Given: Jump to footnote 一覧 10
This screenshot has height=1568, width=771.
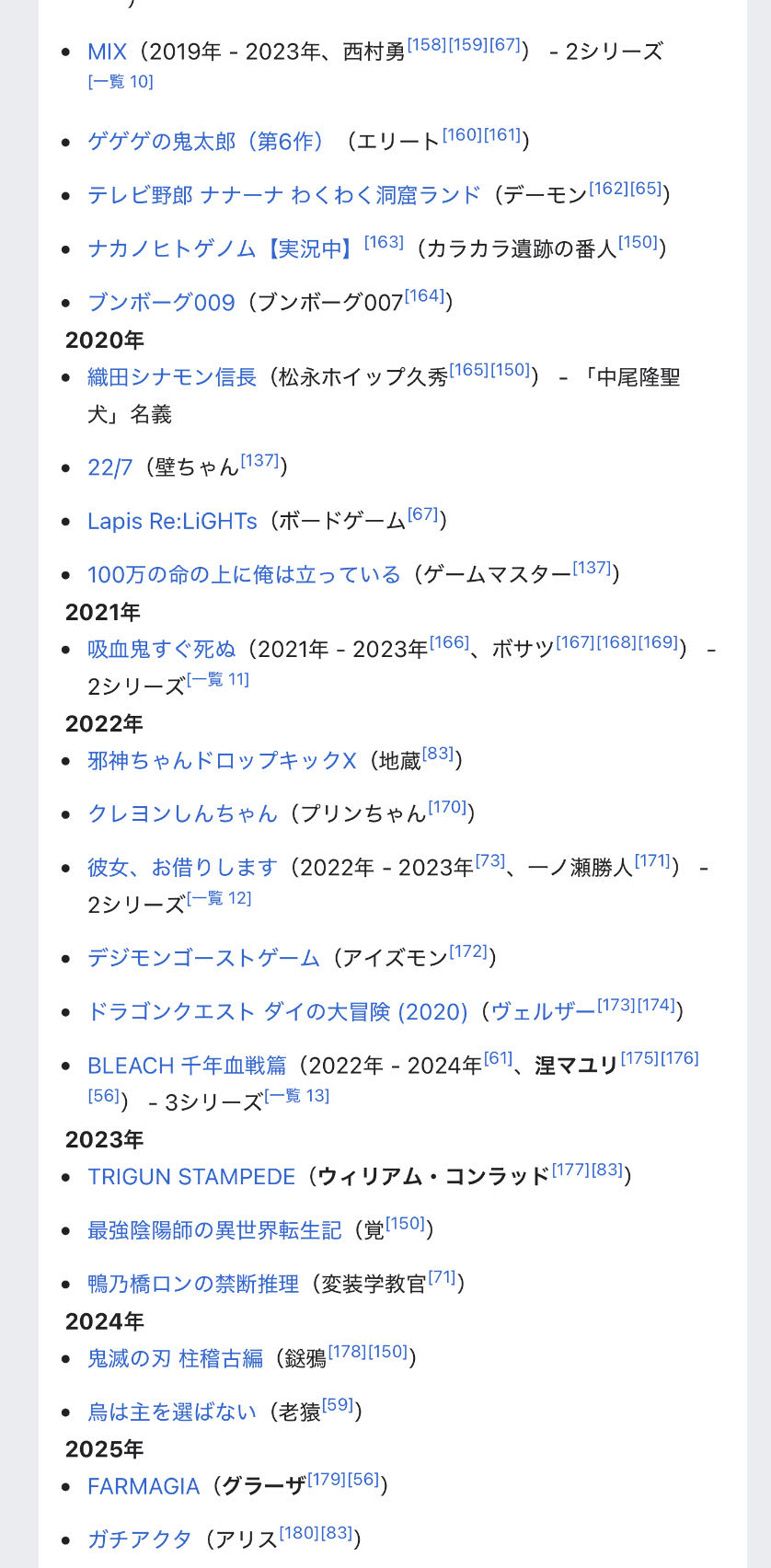Looking at the screenshot, I should point(121,82).
